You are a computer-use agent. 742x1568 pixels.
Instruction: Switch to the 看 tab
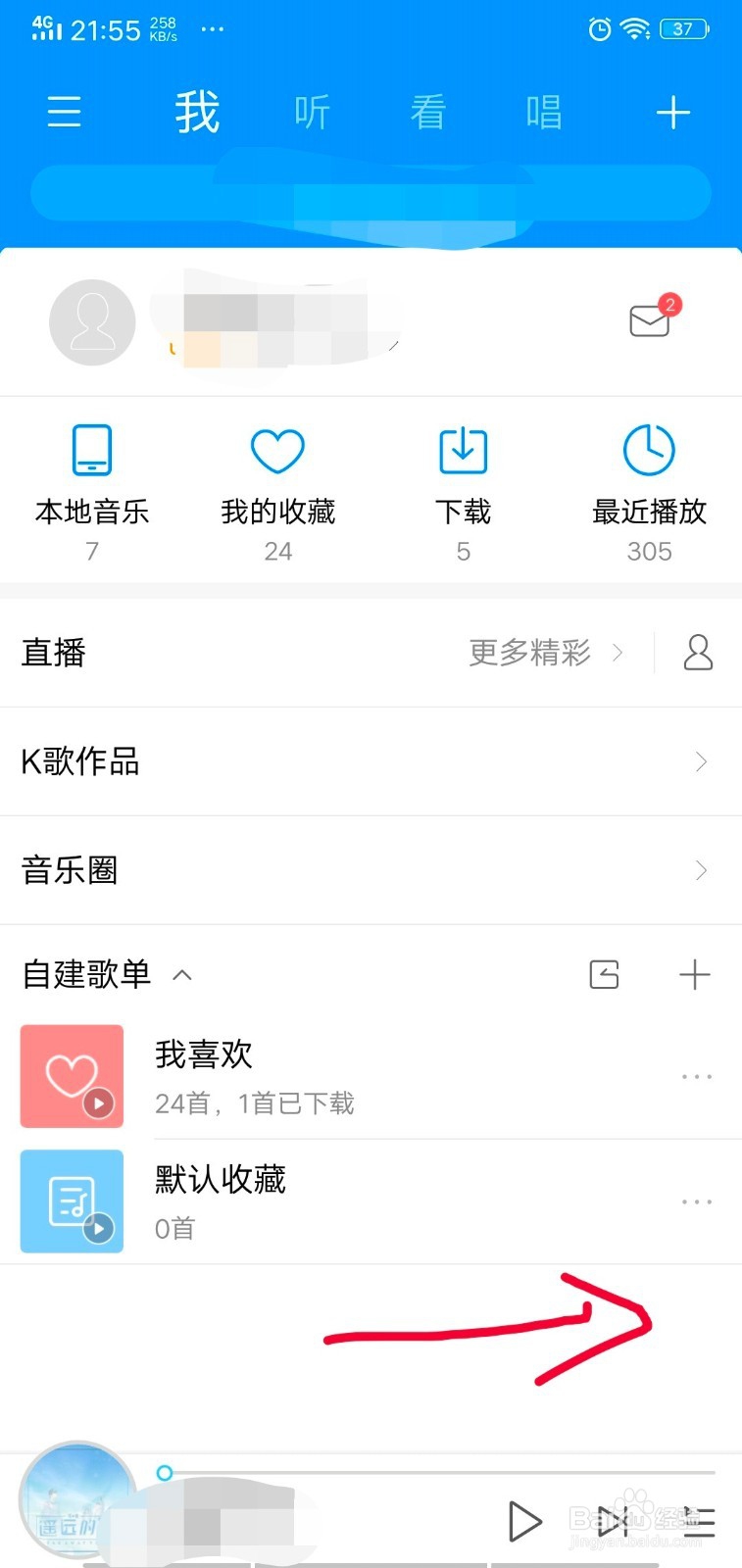click(427, 113)
